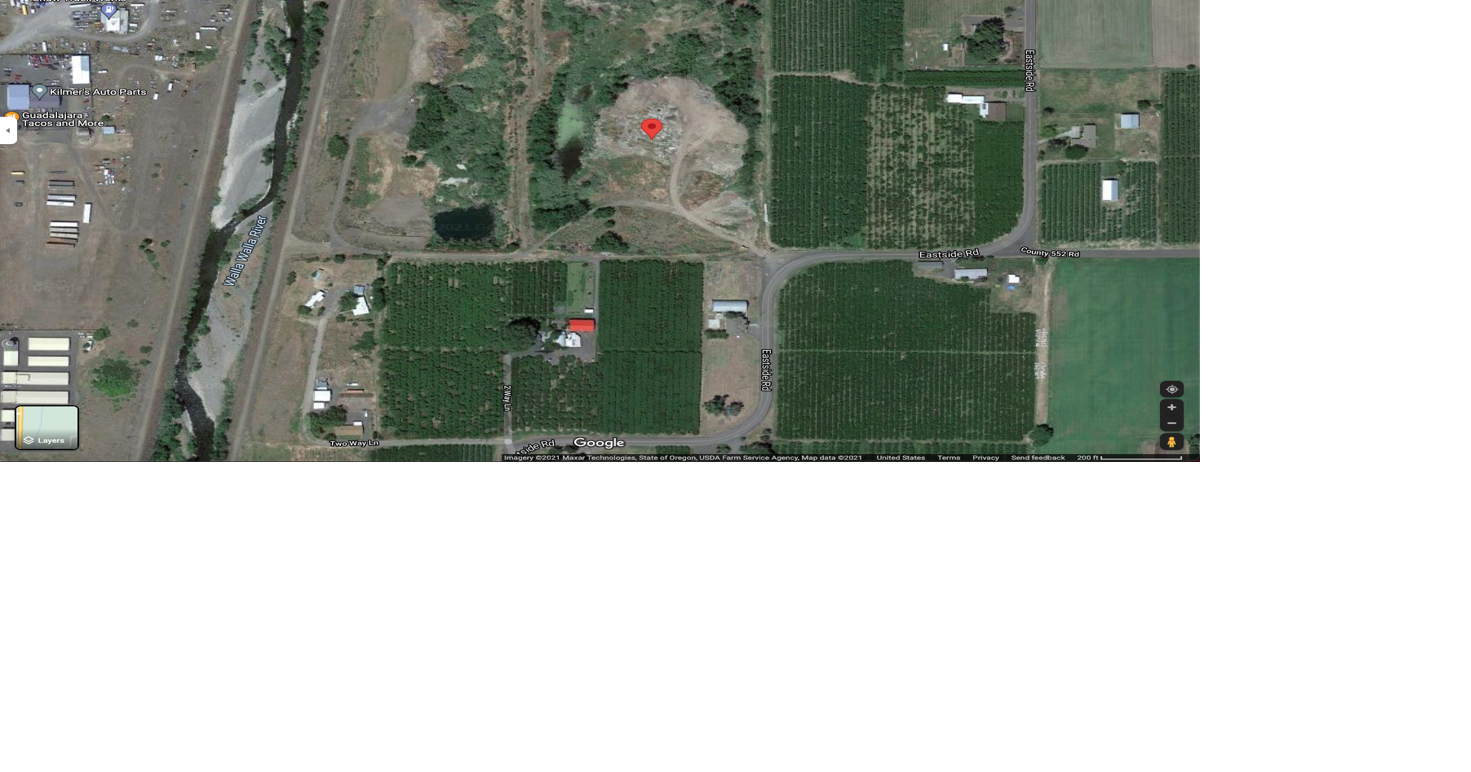Open Guadalajara Tacos and More marker

12,119
